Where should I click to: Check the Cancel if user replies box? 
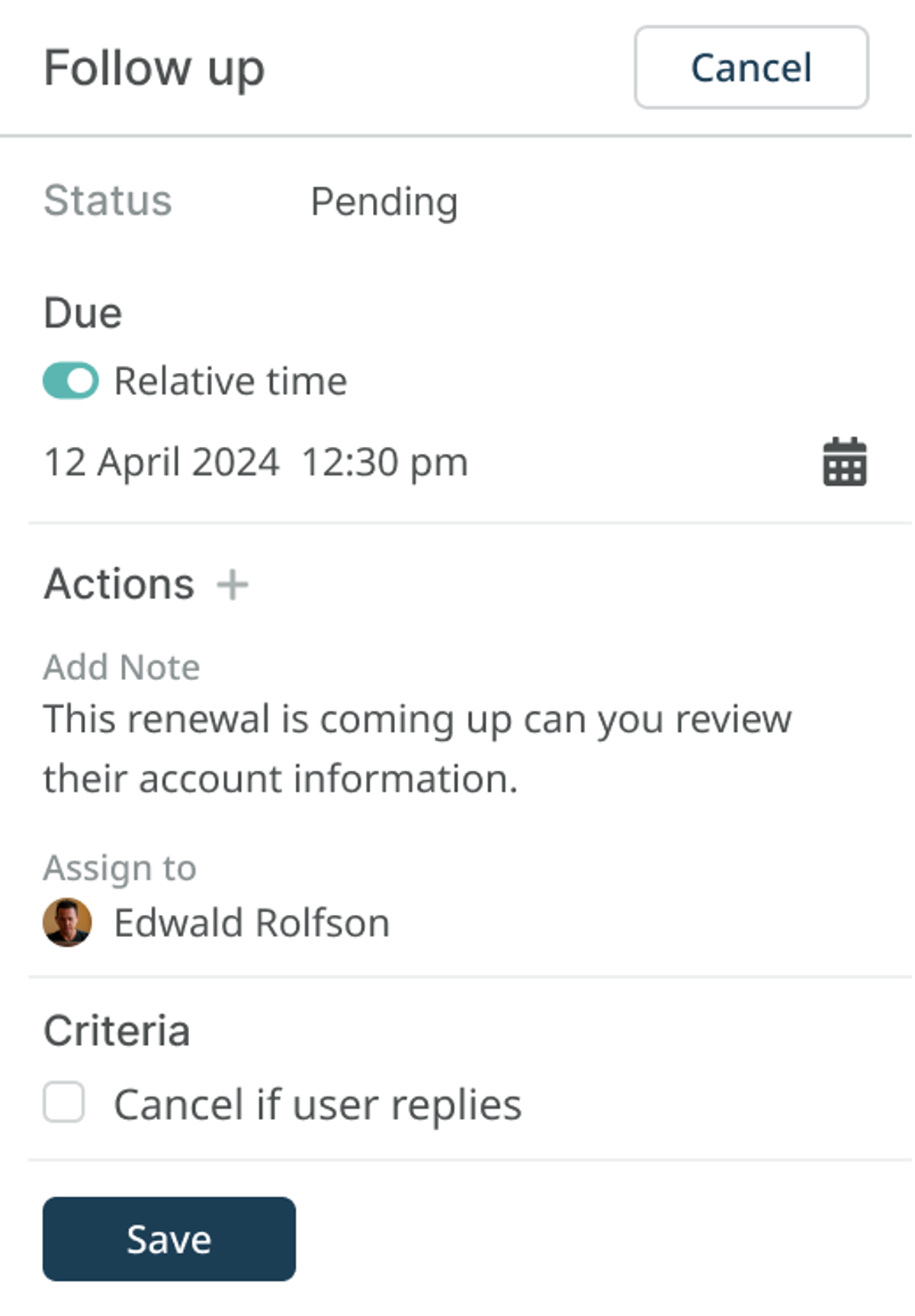[x=64, y=1103]
